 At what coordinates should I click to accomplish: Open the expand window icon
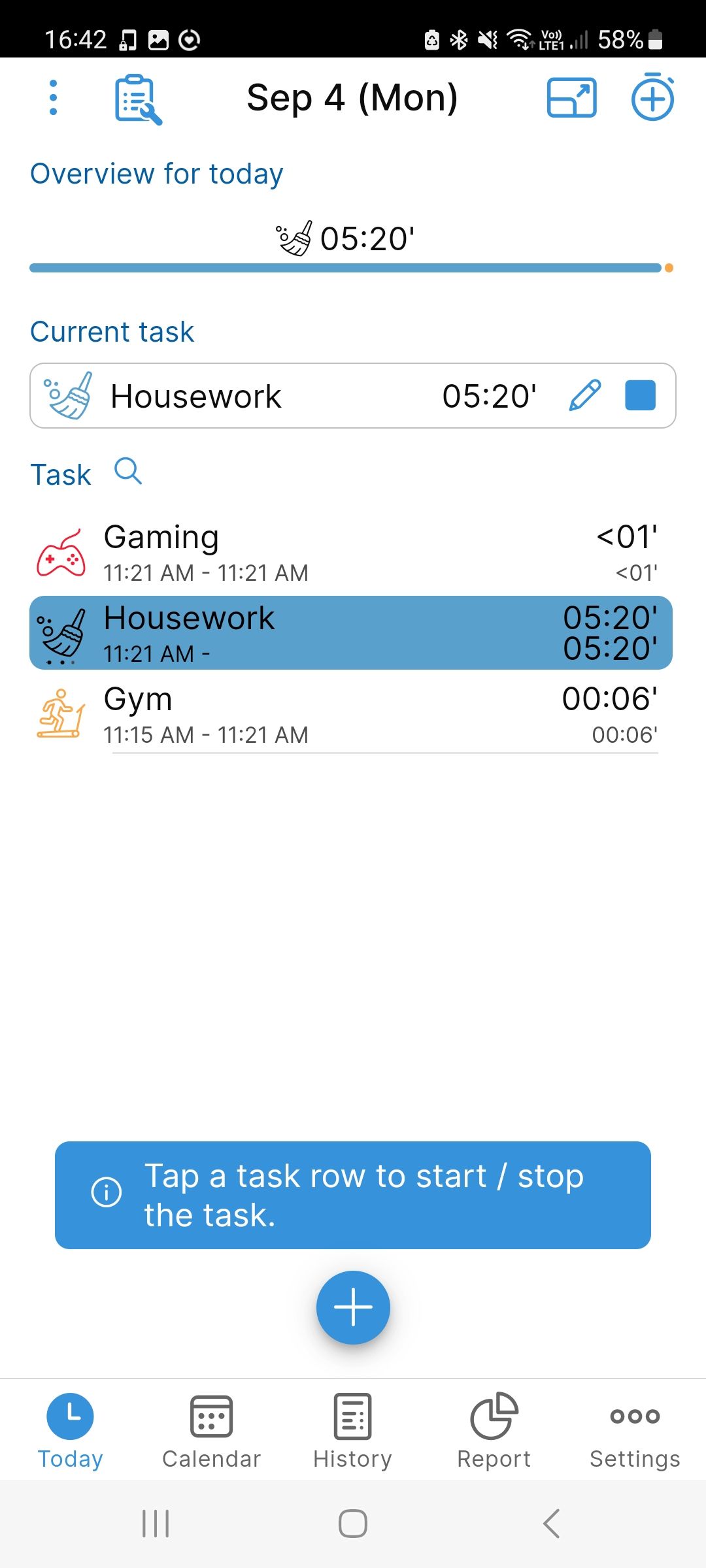571,98
